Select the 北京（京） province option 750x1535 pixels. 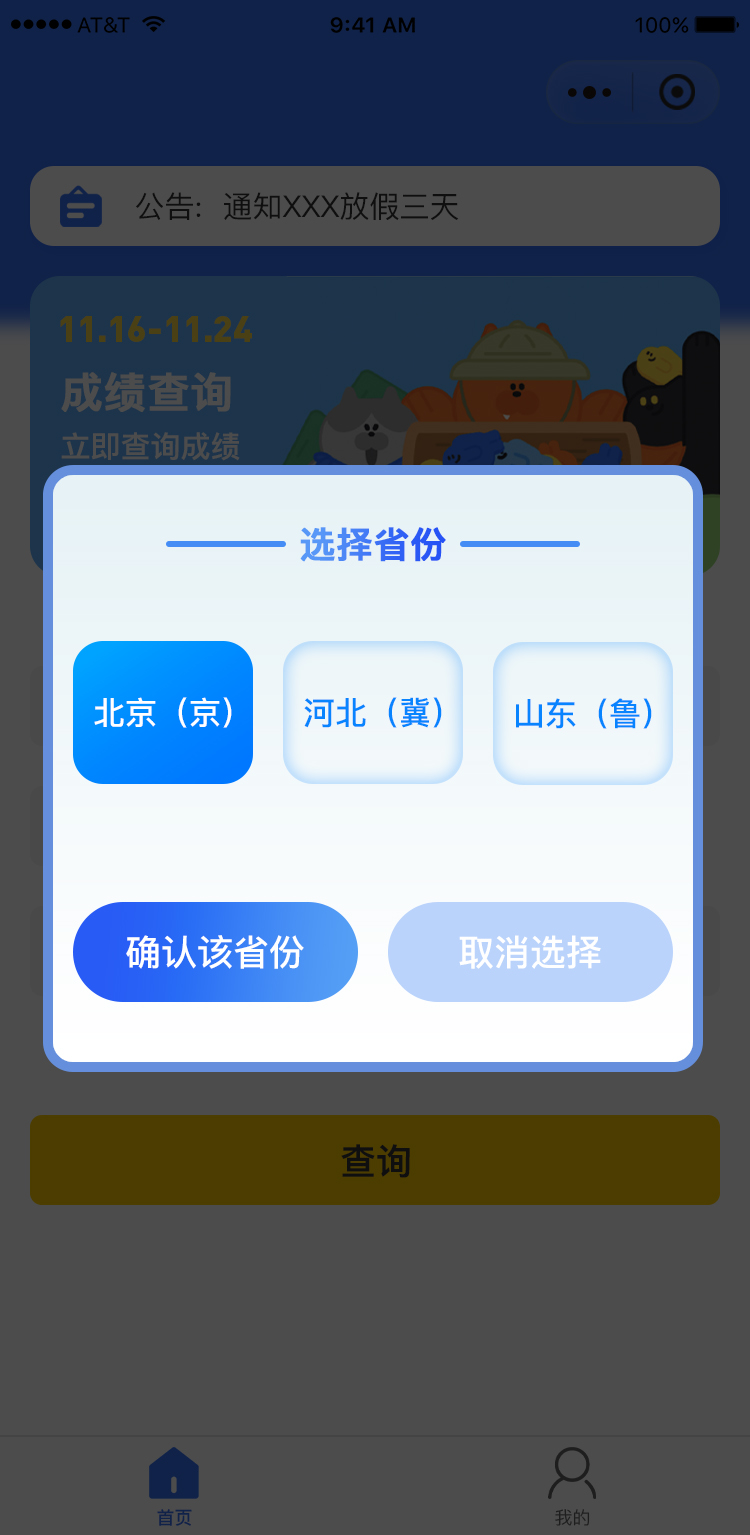pyautogui.click(x=163, y=712)
